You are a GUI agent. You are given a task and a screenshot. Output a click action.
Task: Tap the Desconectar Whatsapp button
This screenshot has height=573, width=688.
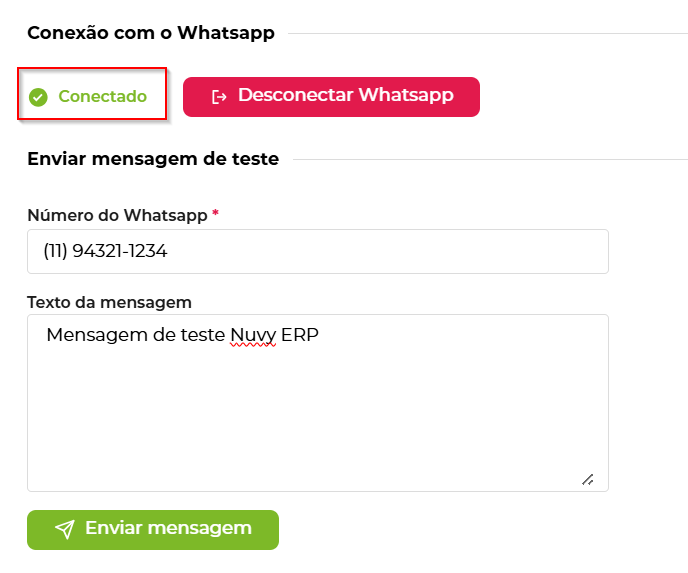click(331, 97)
